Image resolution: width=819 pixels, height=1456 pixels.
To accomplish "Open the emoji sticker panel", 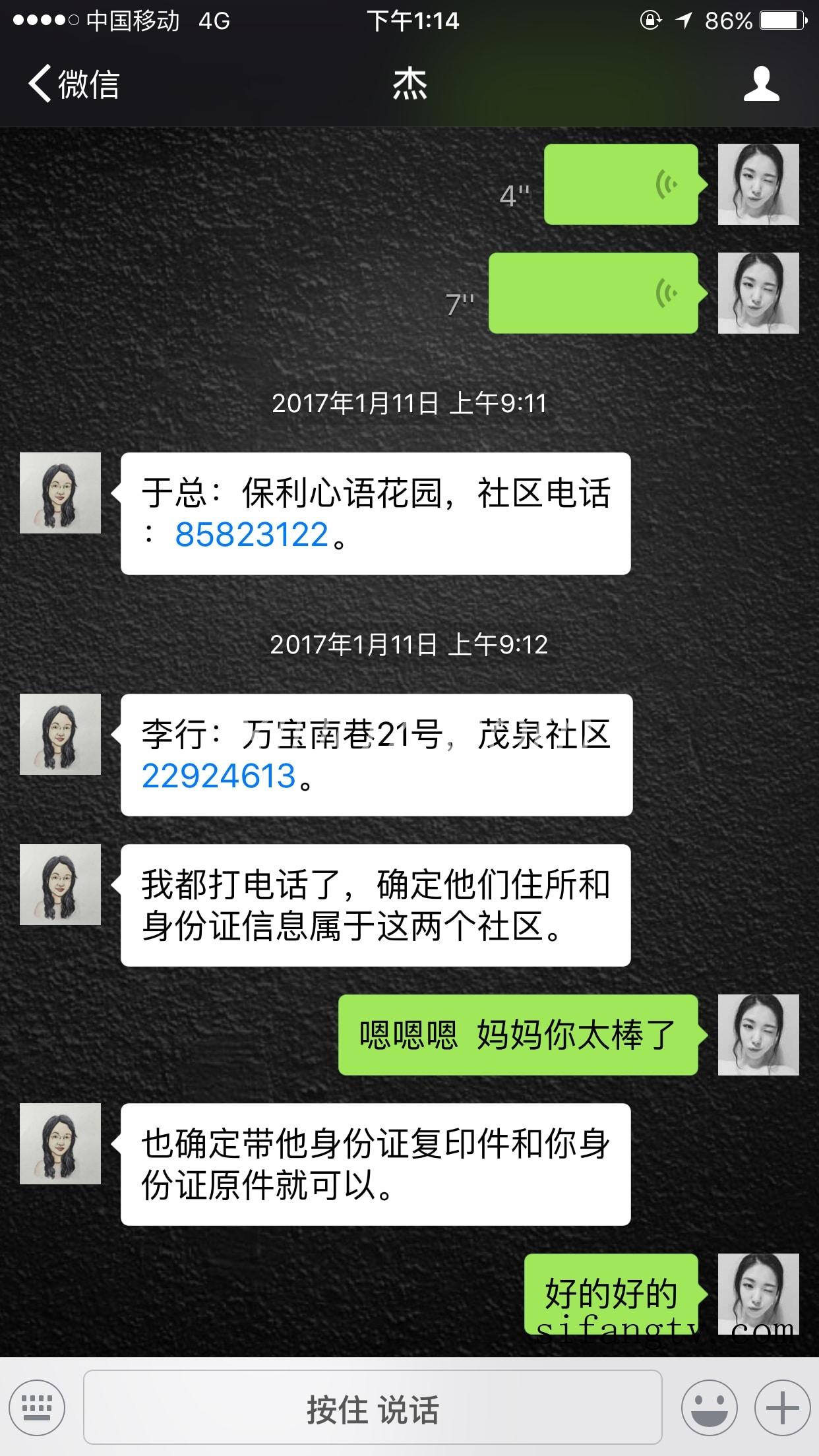I will pyautogui.click(x=709, y=1409).
